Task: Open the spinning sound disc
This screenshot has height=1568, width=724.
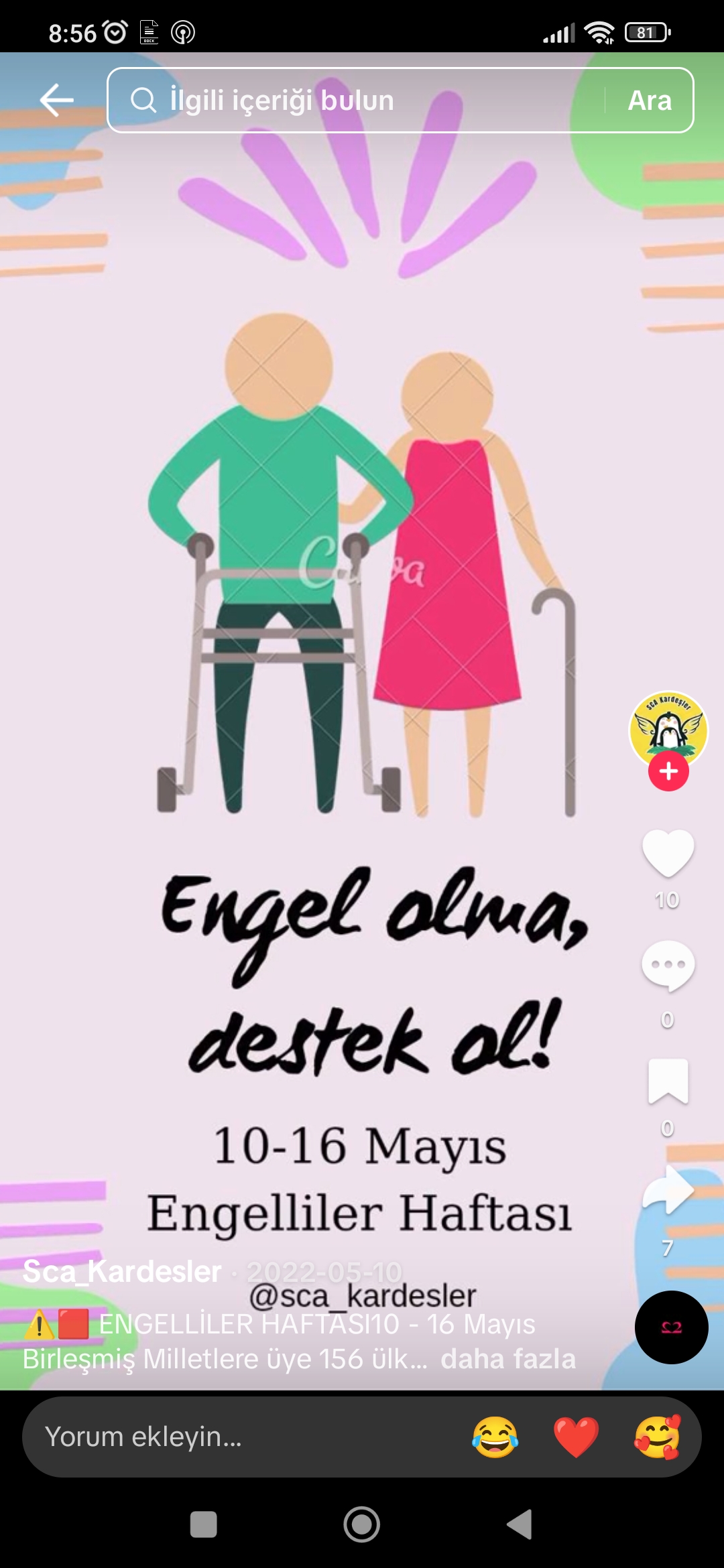Action: [671, 1327]
